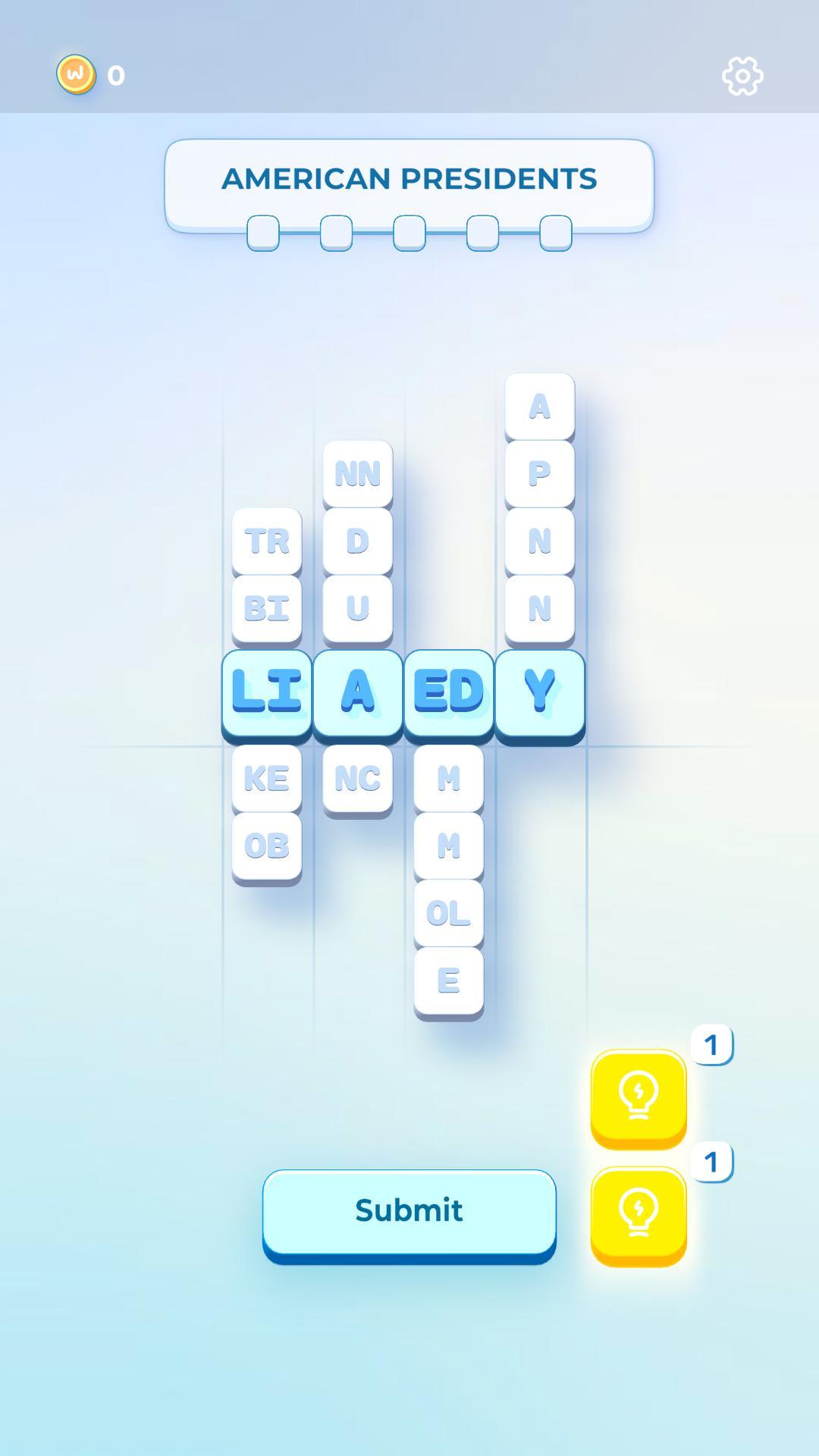This screenshot has height=1456, width=819.
Task: Tap the NN letter tile
Action: pos(358,474)
